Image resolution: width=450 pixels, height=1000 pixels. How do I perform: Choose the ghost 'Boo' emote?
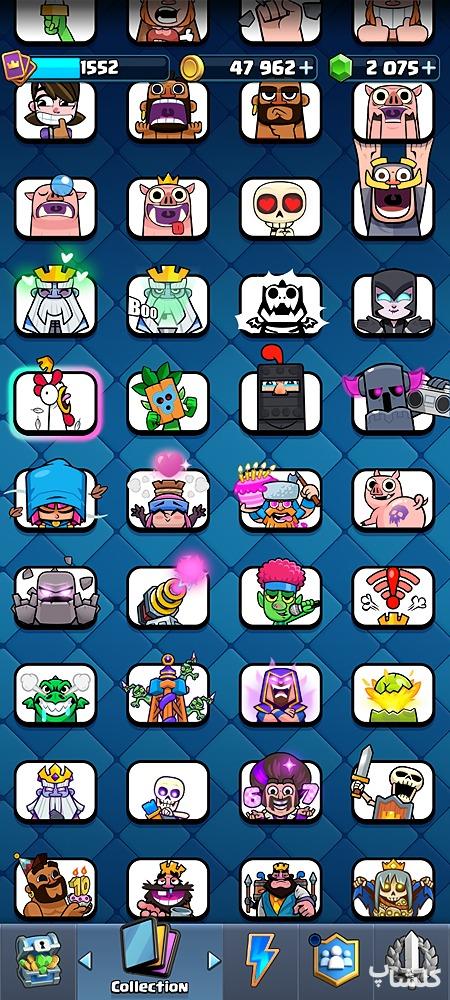168,305
